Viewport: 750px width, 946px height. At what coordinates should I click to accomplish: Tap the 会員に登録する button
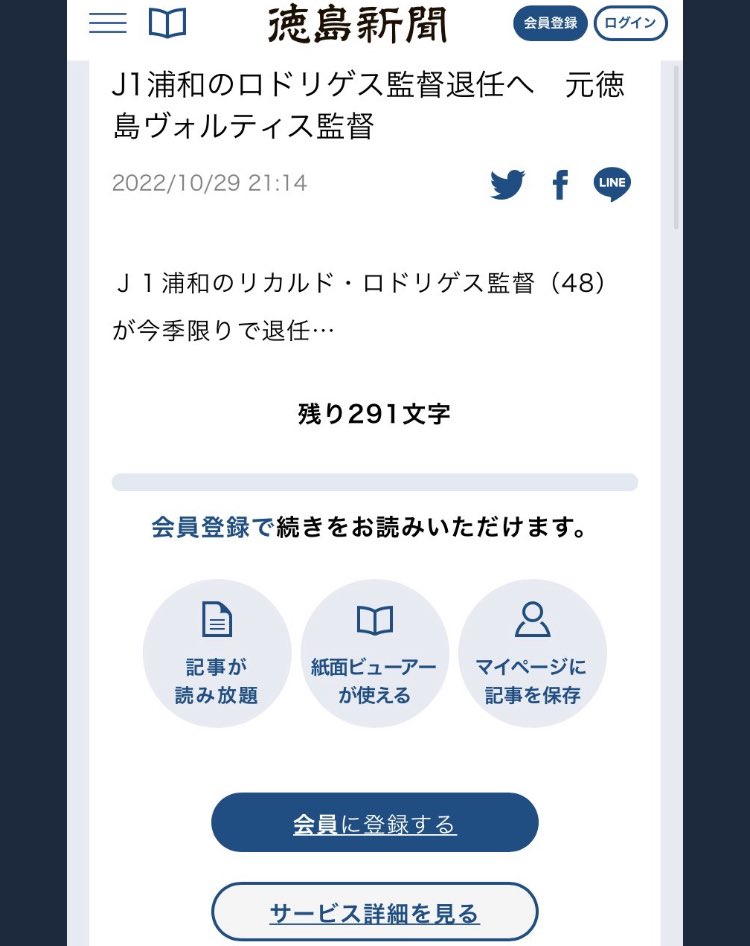coord(375,823)
